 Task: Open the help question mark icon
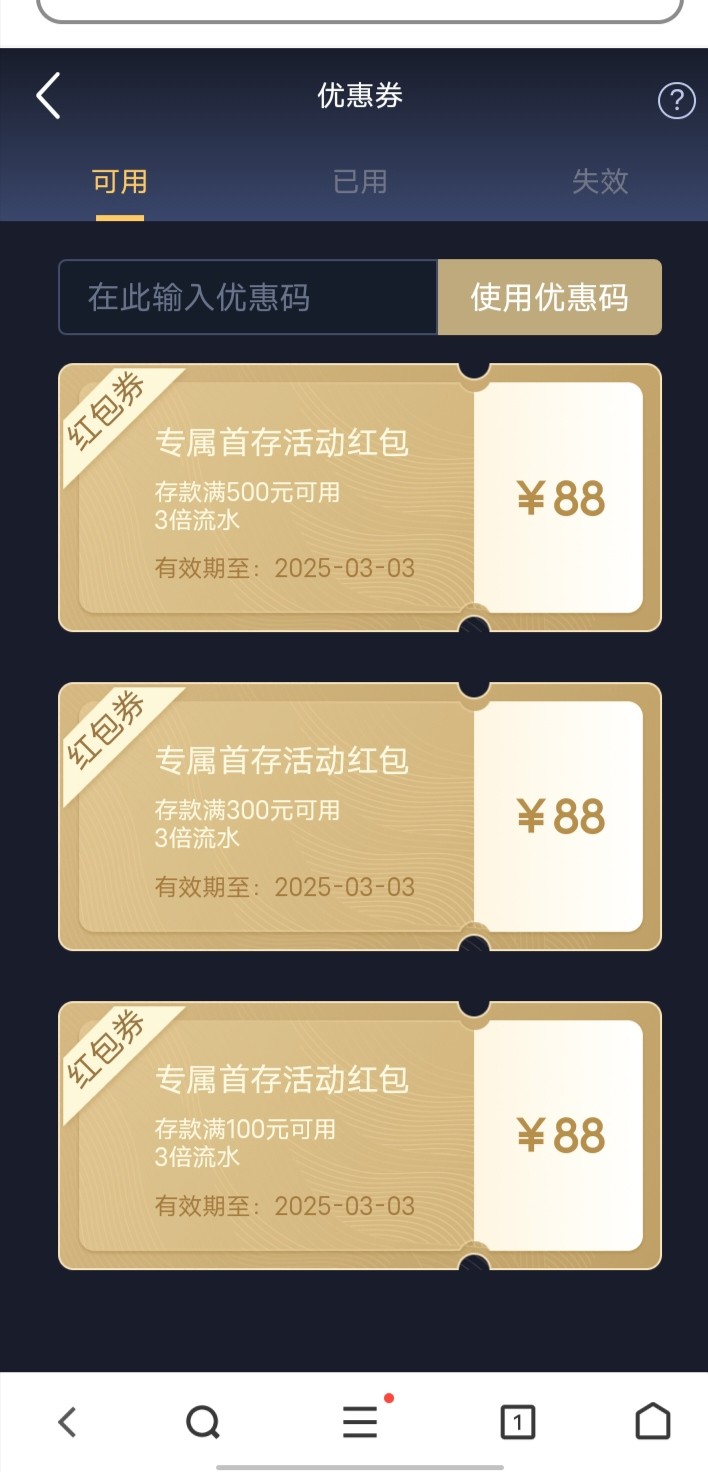pyautogui.click(x=676, y=100)
